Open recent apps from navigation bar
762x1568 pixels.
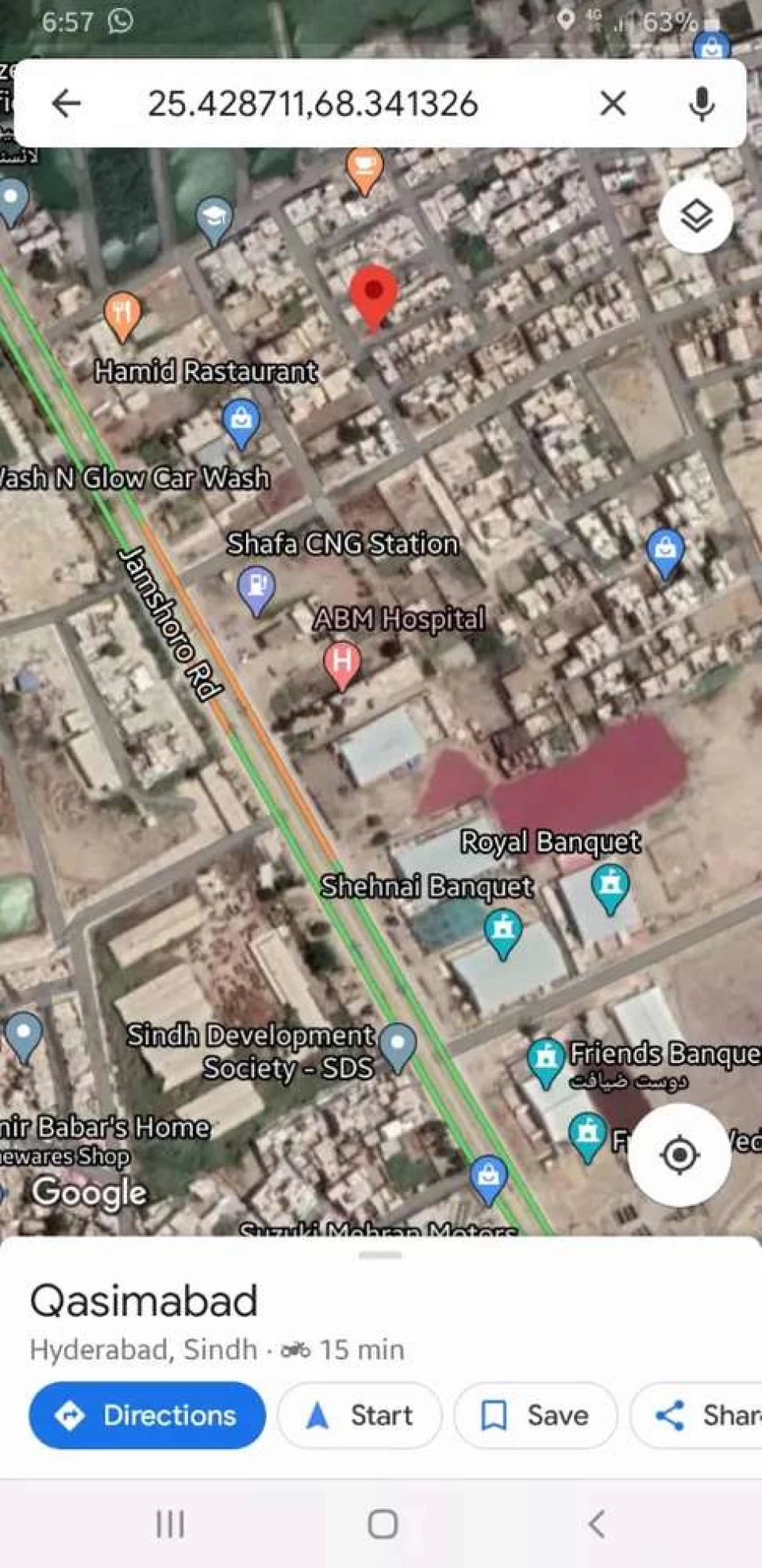170,1524
